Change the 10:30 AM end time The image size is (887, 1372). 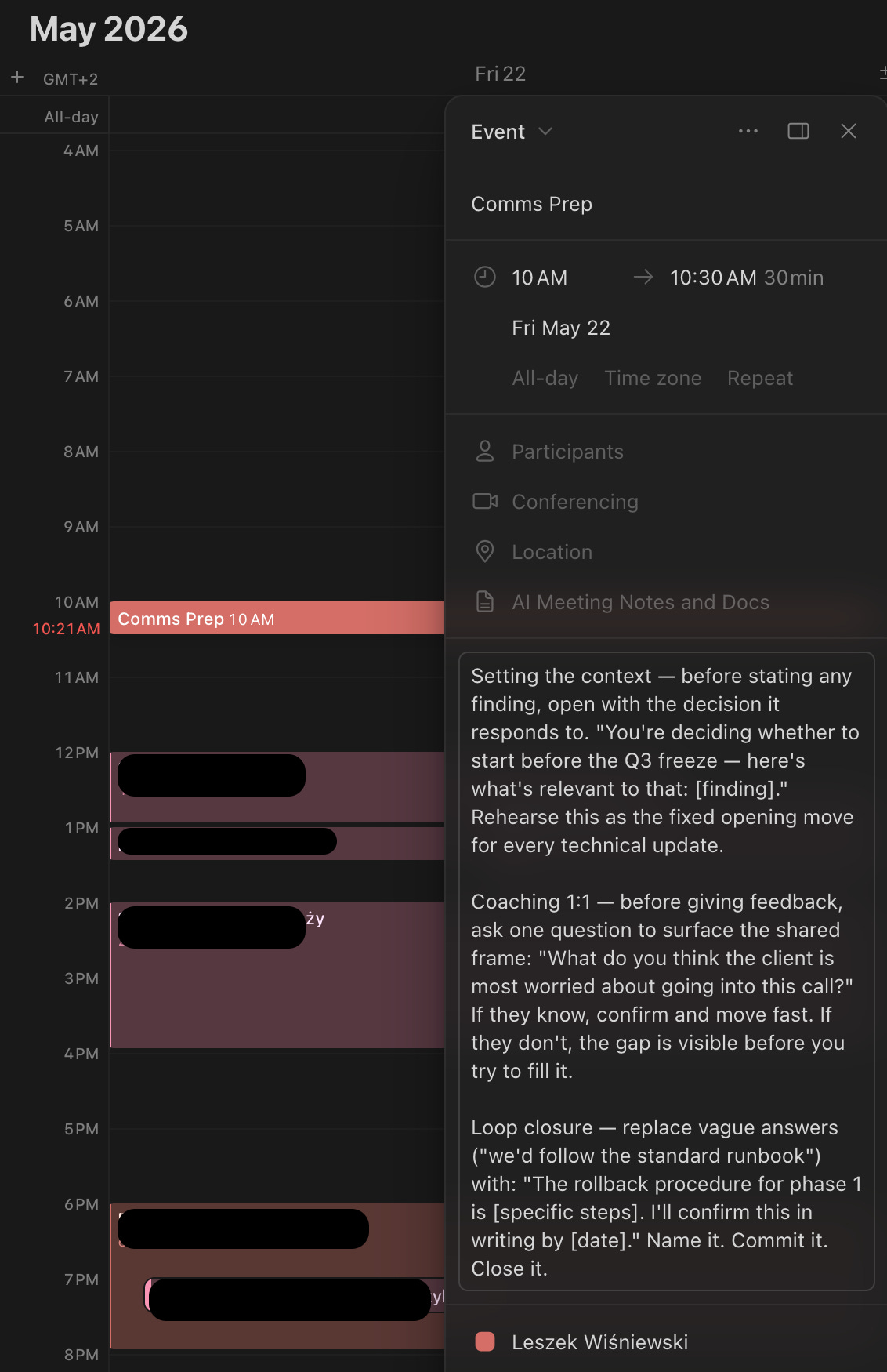point(712,278)
